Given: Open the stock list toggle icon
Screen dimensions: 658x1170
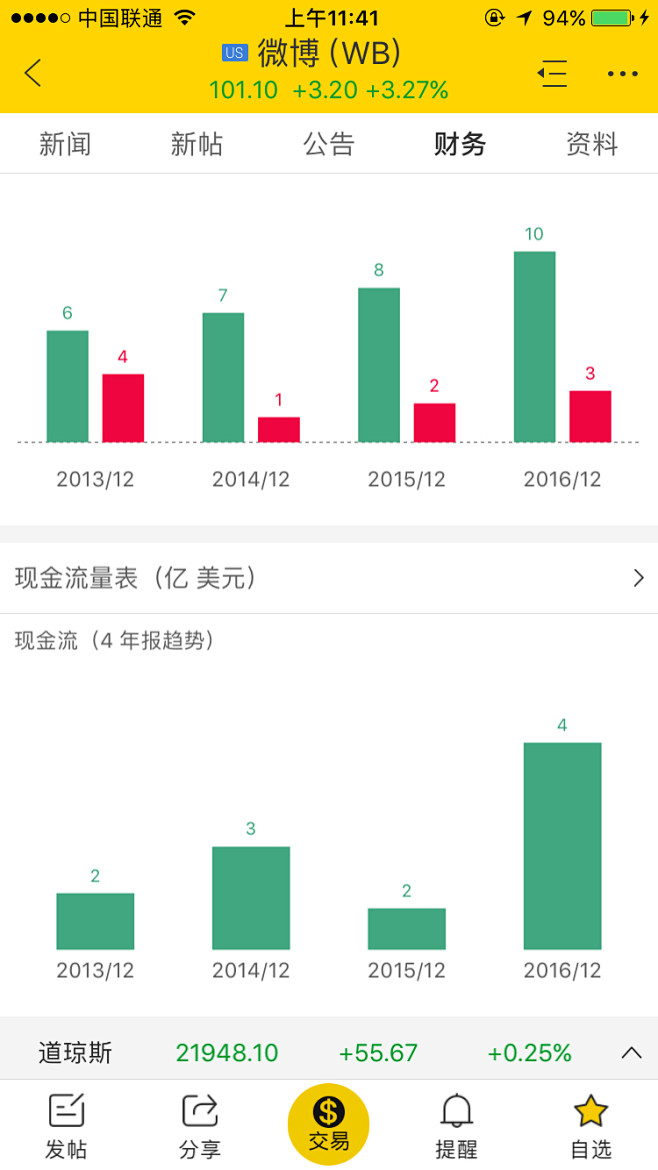Looking at the screenshot, I should [x=553, y=73].
